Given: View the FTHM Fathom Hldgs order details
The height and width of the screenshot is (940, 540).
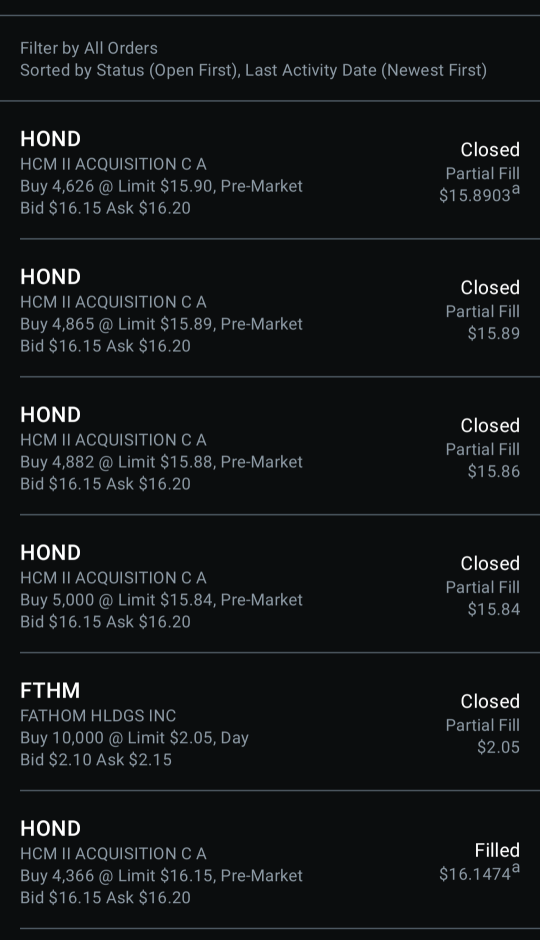Looking at the screenshot, I should [270, 722].
